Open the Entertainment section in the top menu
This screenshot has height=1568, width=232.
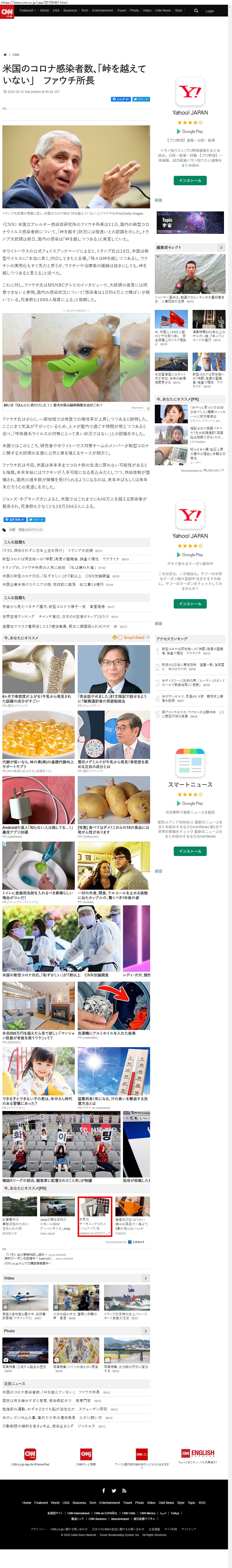102,10
